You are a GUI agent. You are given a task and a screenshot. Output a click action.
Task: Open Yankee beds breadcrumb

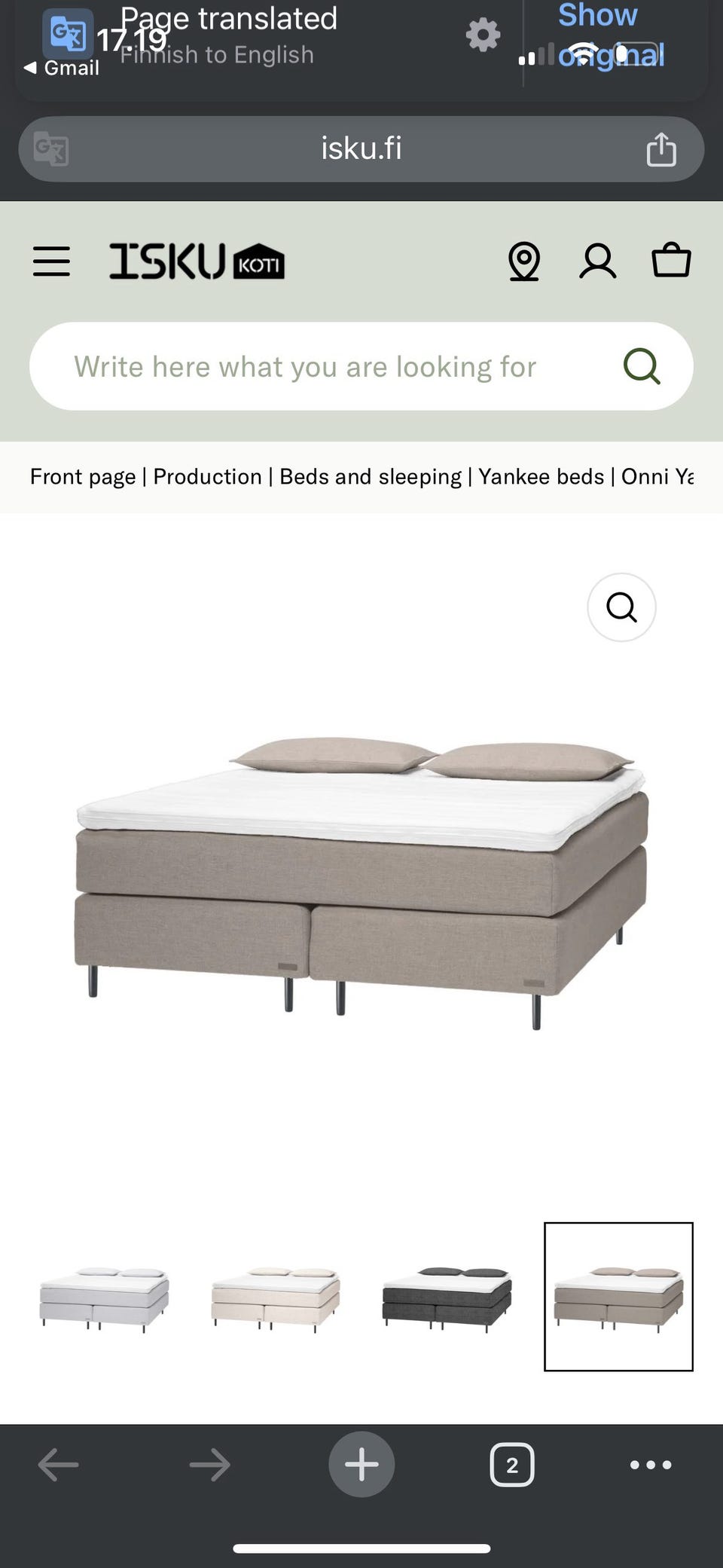click(541, 476)
